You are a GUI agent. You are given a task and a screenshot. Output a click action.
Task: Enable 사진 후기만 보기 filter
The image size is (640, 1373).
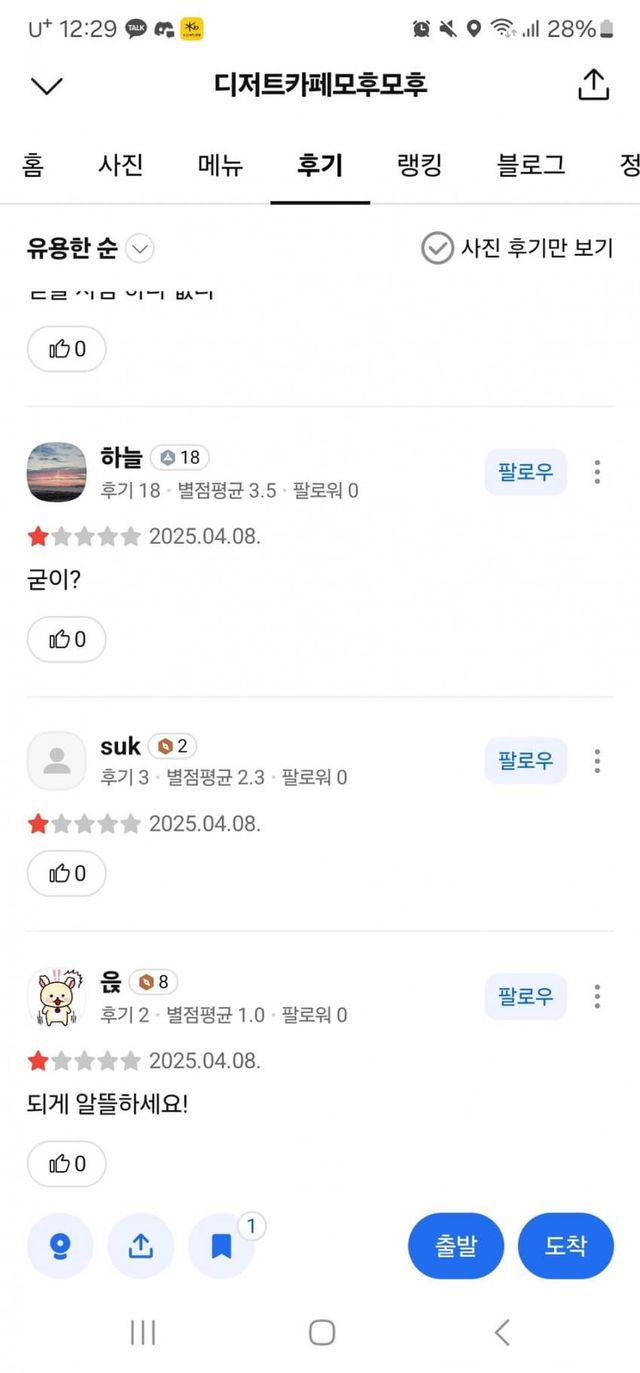click(517, 248)
